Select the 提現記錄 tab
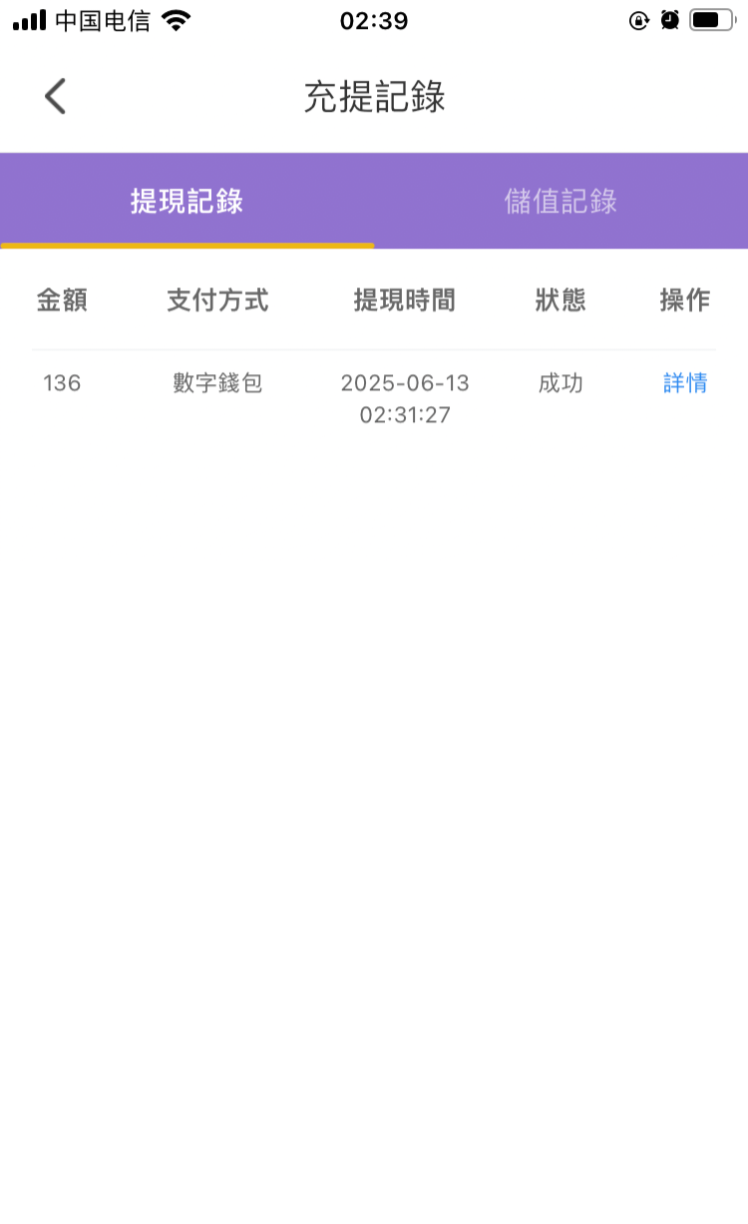The image size is (748, 1224). coord(187,201)
